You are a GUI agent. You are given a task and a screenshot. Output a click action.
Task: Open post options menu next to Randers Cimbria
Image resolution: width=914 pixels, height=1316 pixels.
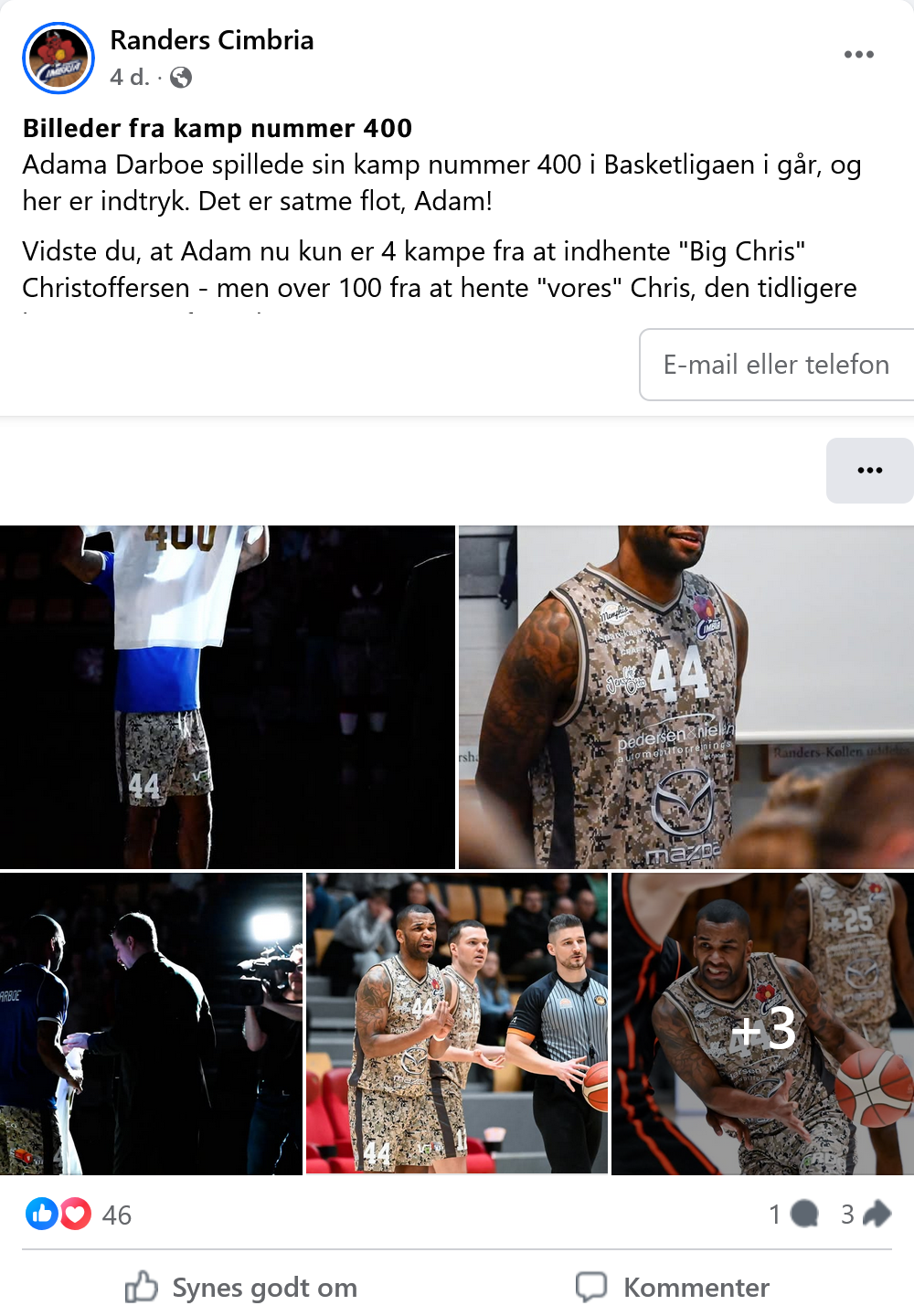[858, 55]
